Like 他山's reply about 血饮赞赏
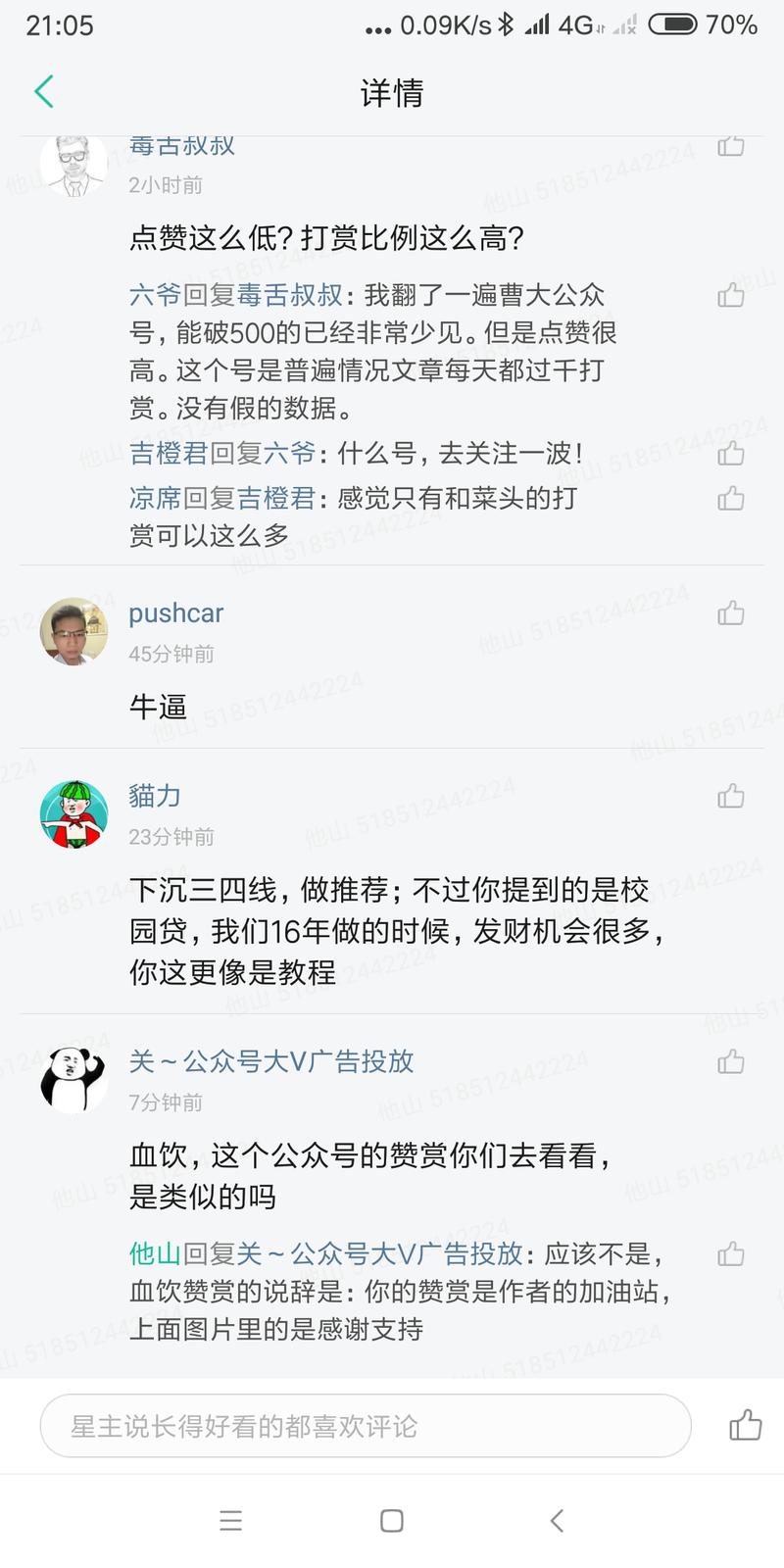Viewport: 784px width, 1568px height. pyautogui.click(x=731, y=1256)
